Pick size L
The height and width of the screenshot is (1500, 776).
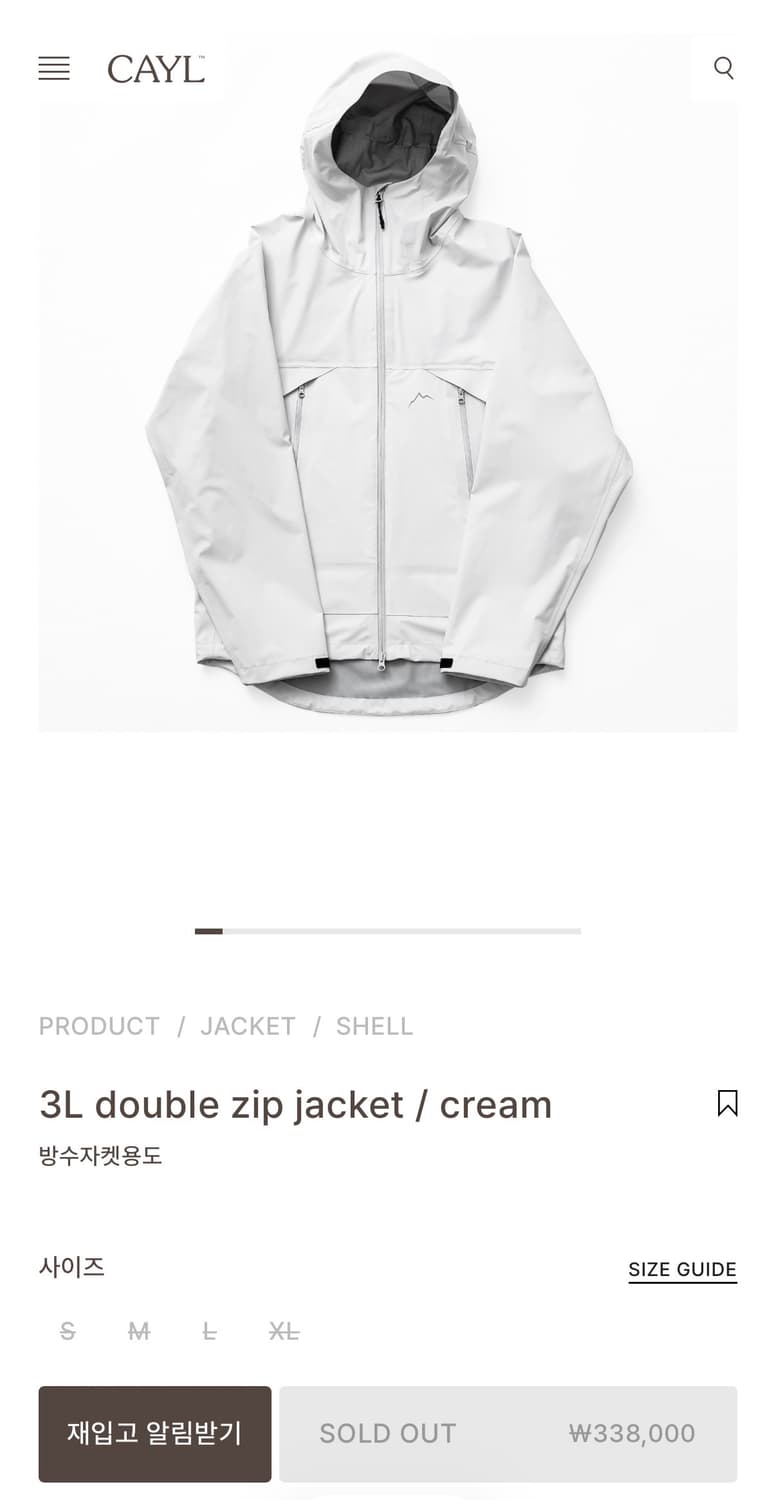(209, 1331)
